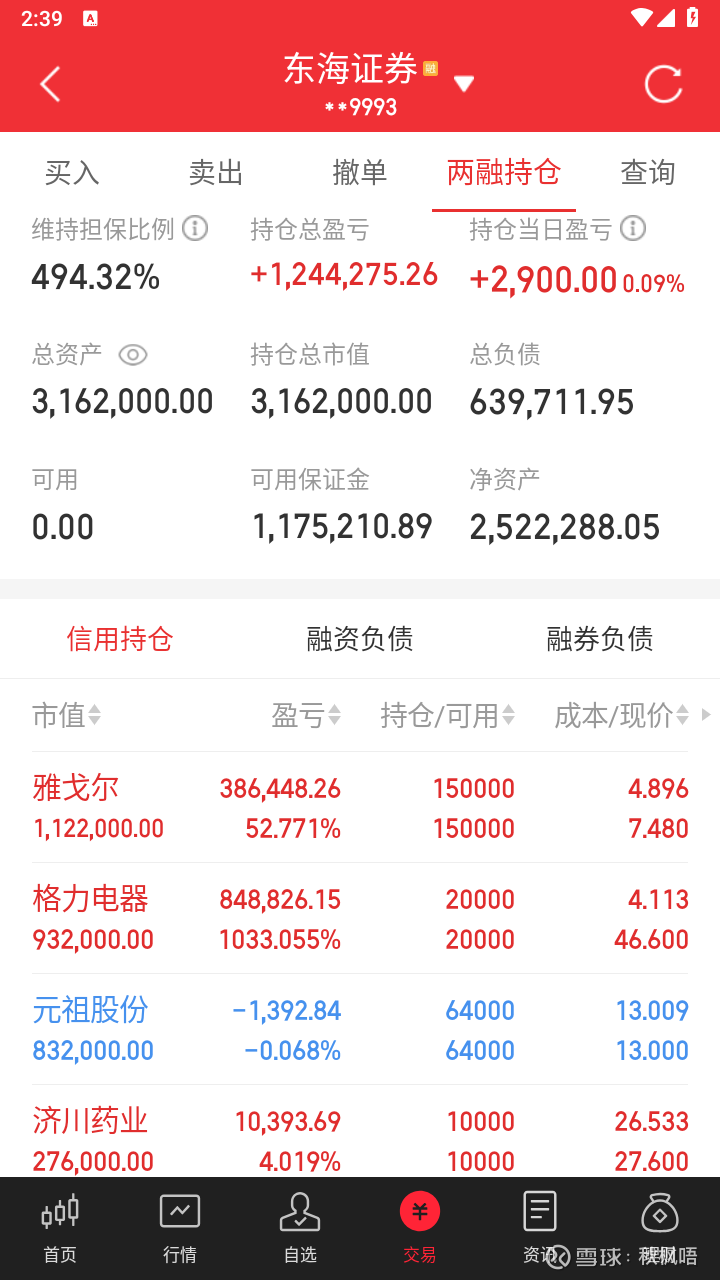Hide the 总资产 amount with eye icon
The height and width of the screenshot is (1280, 720).
(x=133, y=355)
